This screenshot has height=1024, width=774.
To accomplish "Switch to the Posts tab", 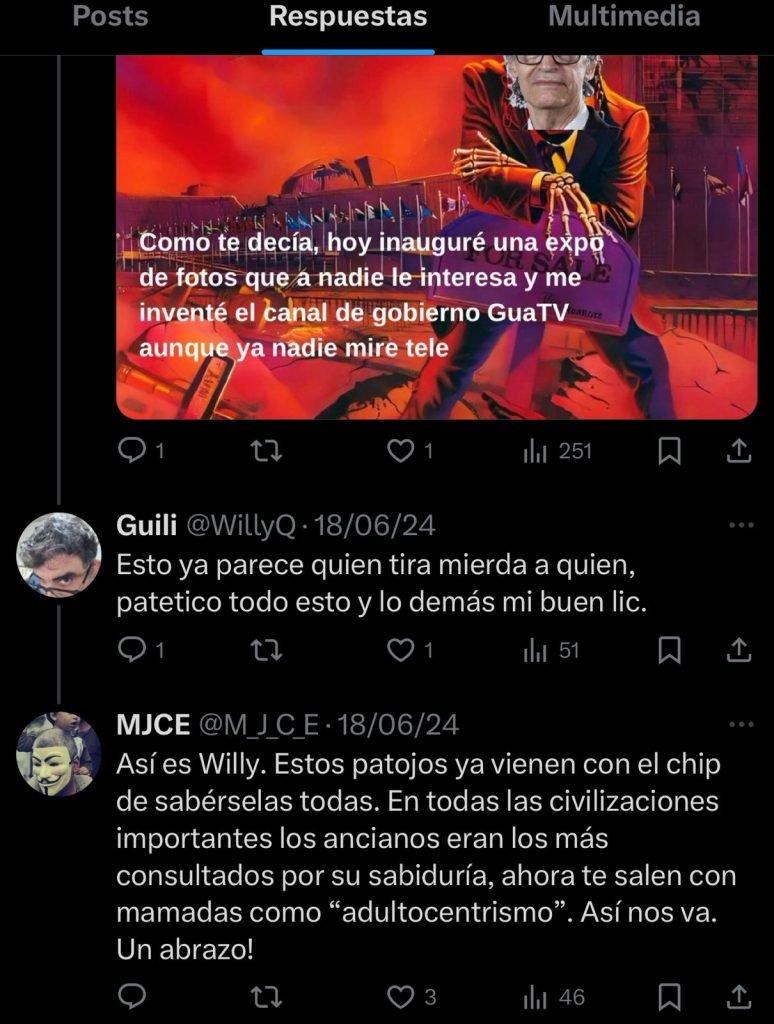I will tap(110, 17).
